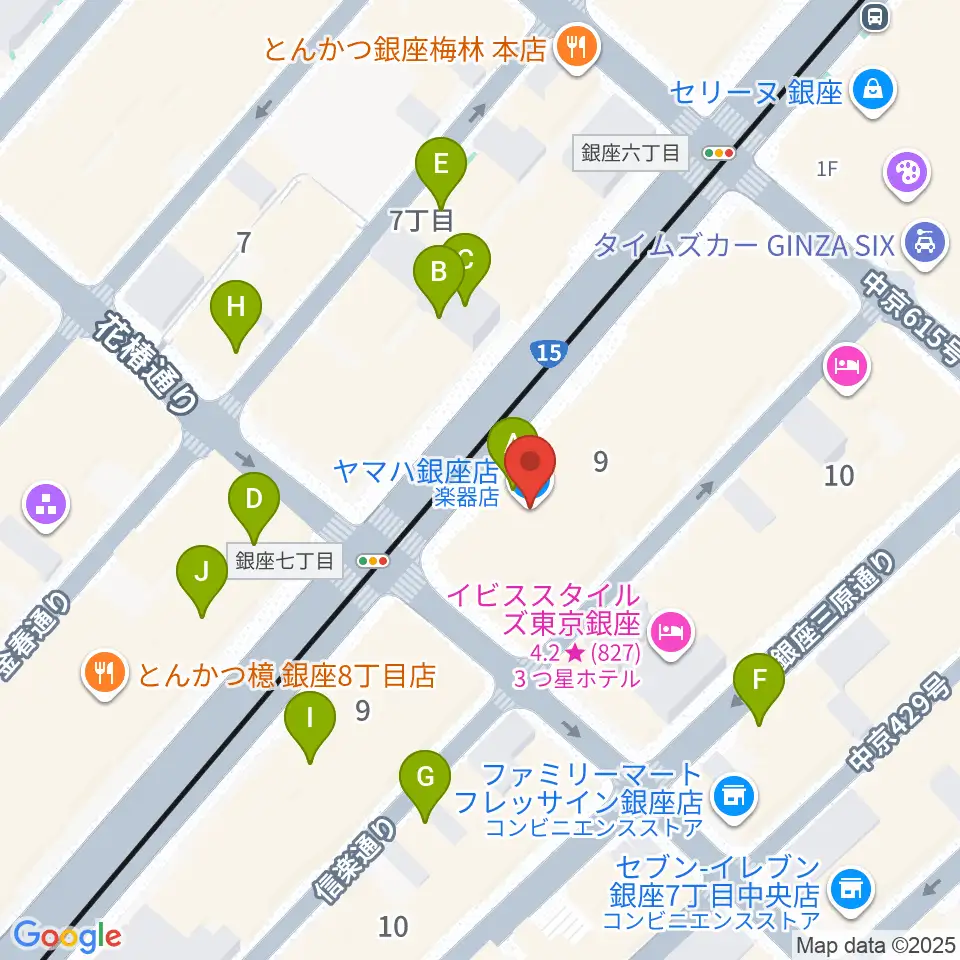
Task: Open ファミリーマート フレッサイン銀座店 store icon
Action: pyautogui.click(x=734, y=797)
